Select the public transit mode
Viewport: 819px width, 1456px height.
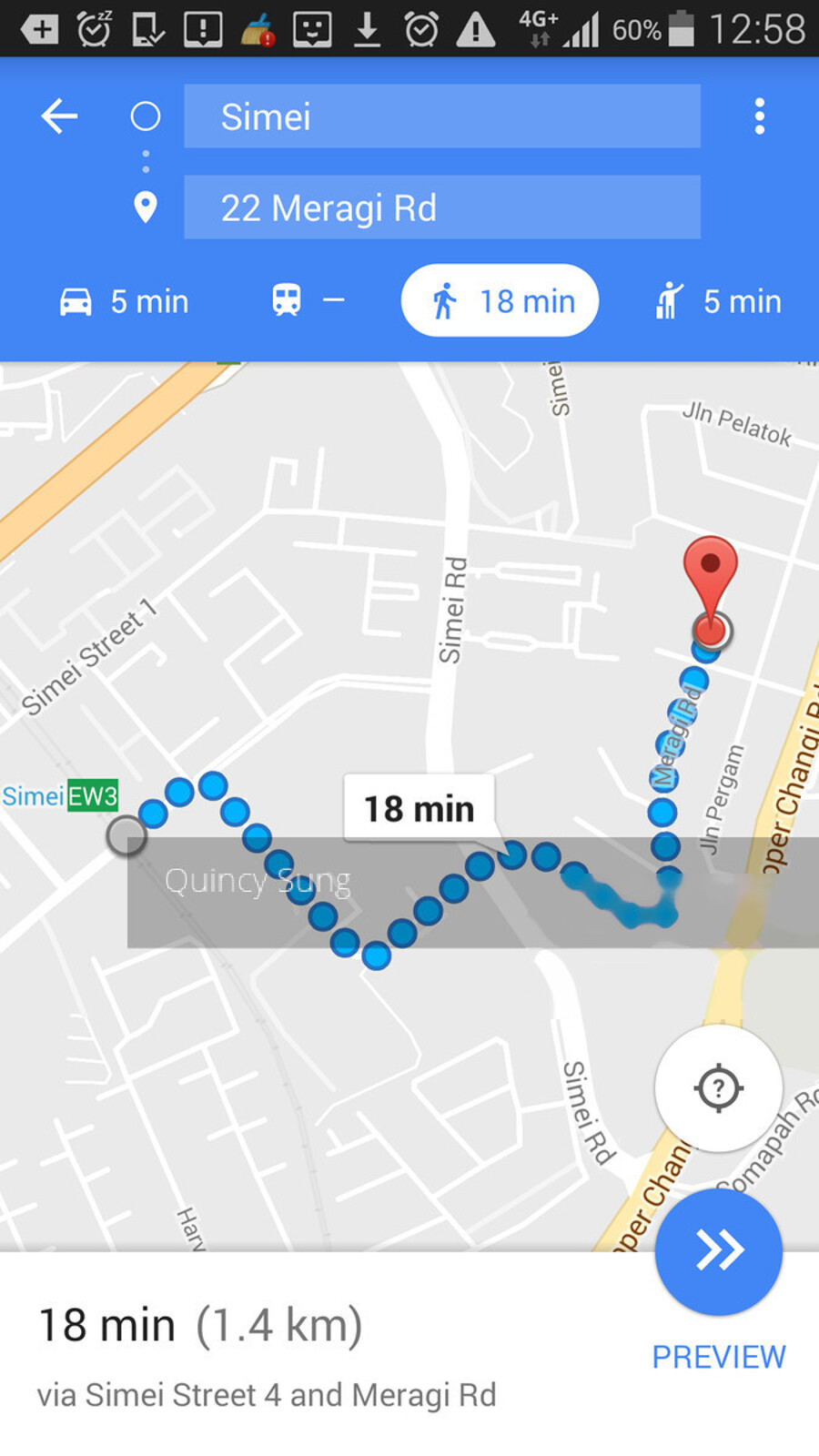[308, 300]
